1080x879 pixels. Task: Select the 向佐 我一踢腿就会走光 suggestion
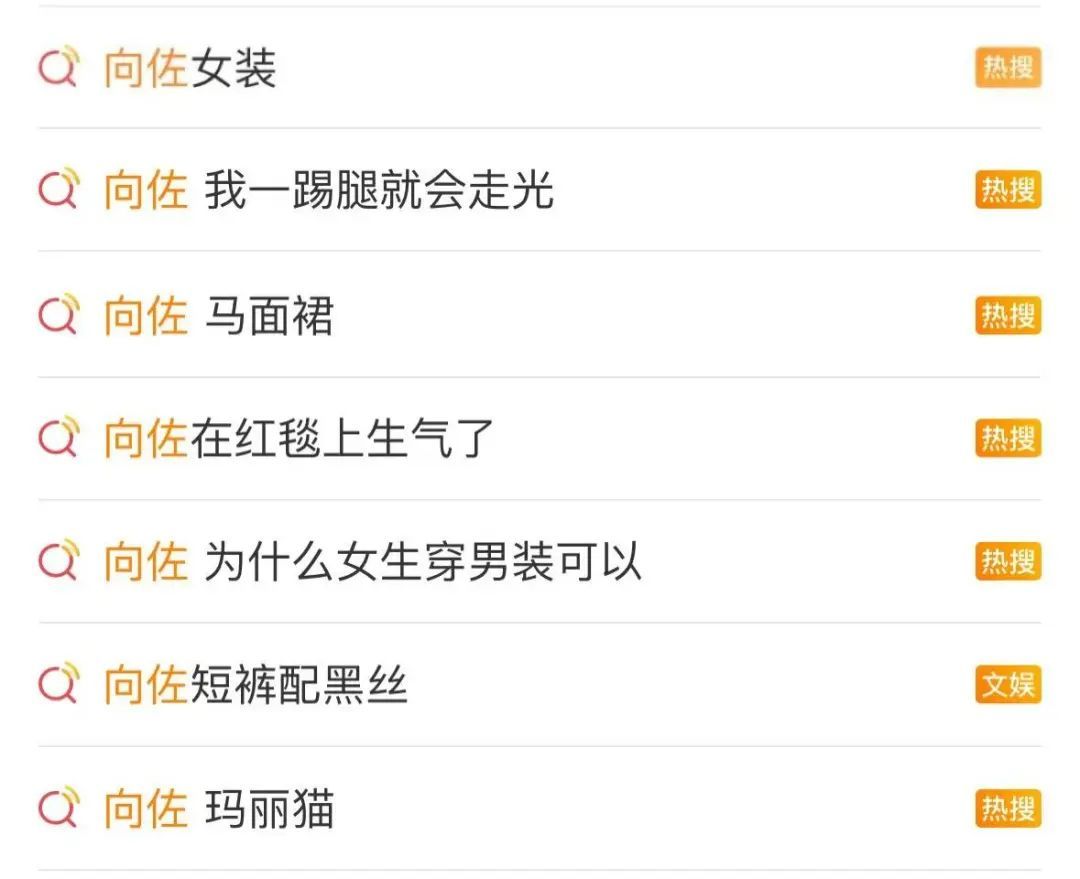(x=329, y=190)
